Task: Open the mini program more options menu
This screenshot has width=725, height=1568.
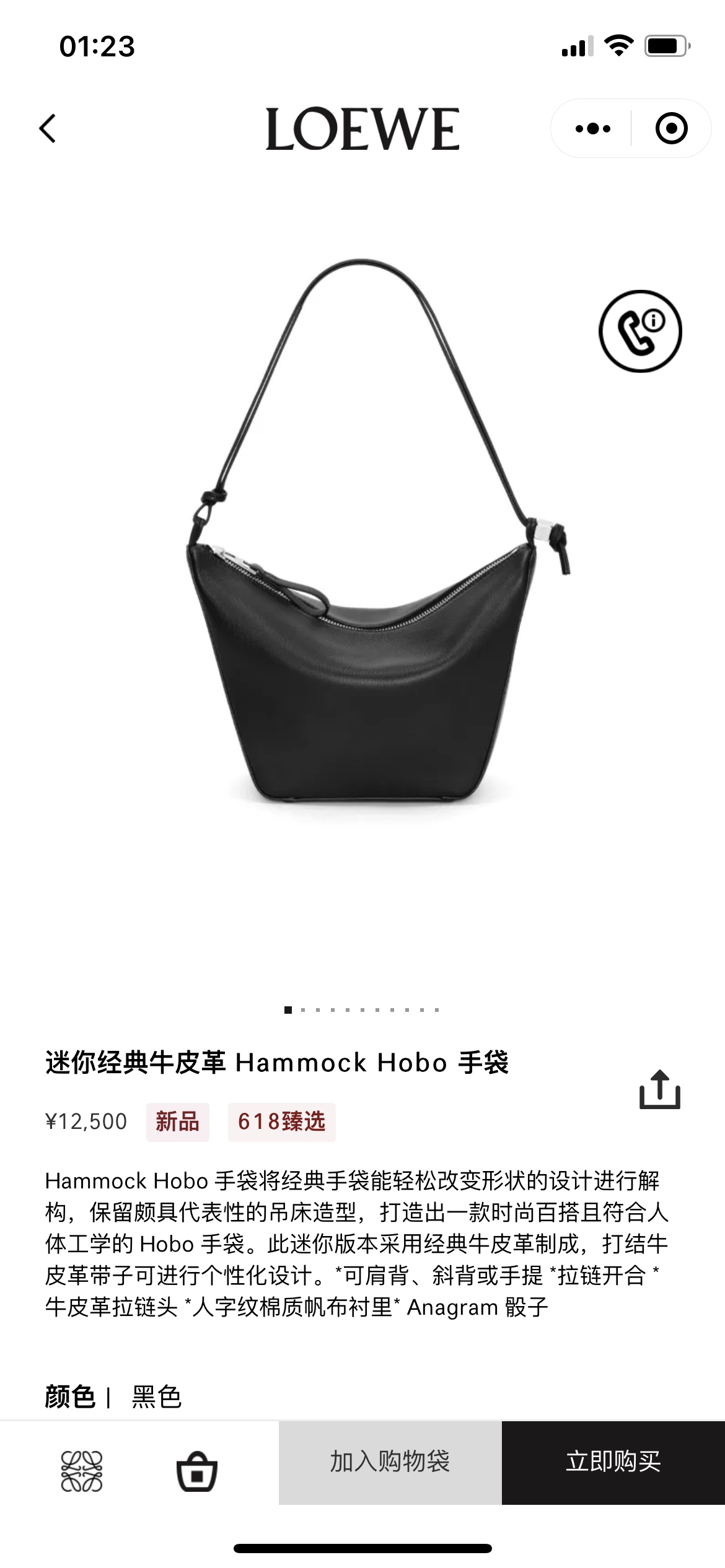Action: click(592, 129)
